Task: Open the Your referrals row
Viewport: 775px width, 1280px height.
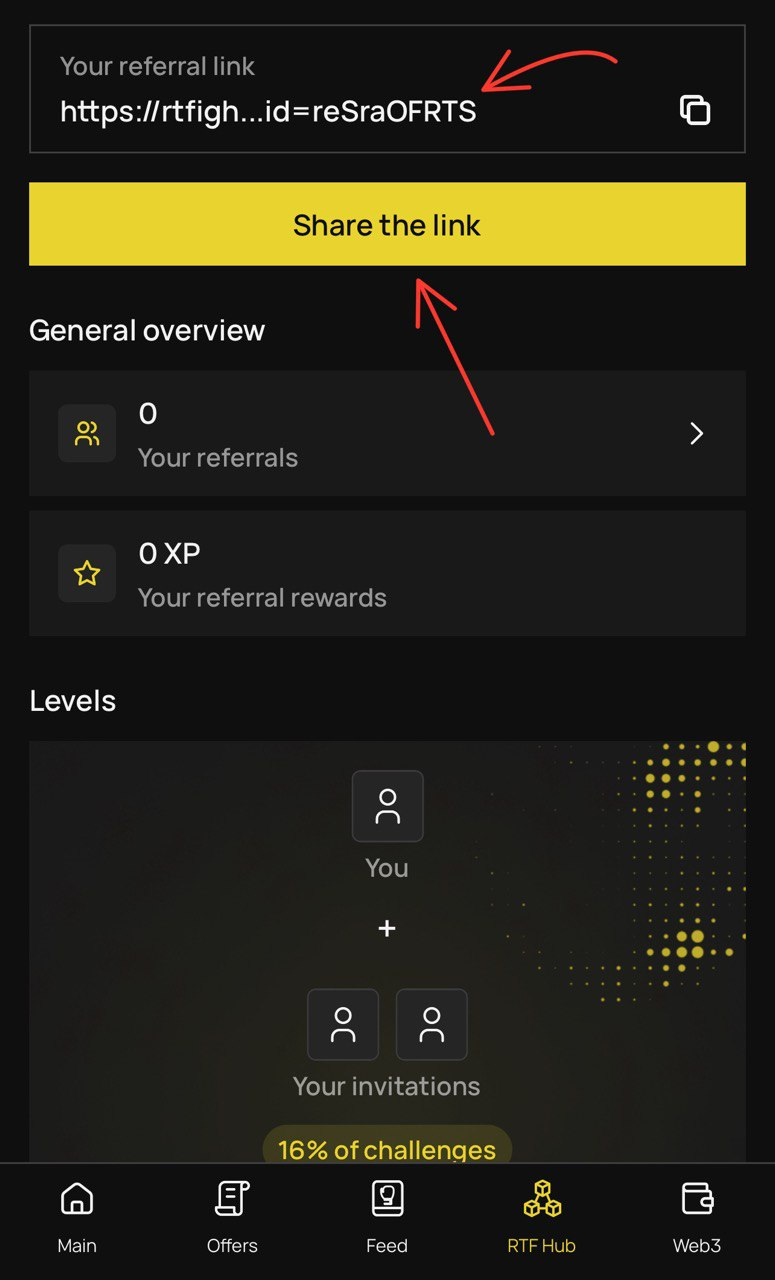Action: click(387, 433)
